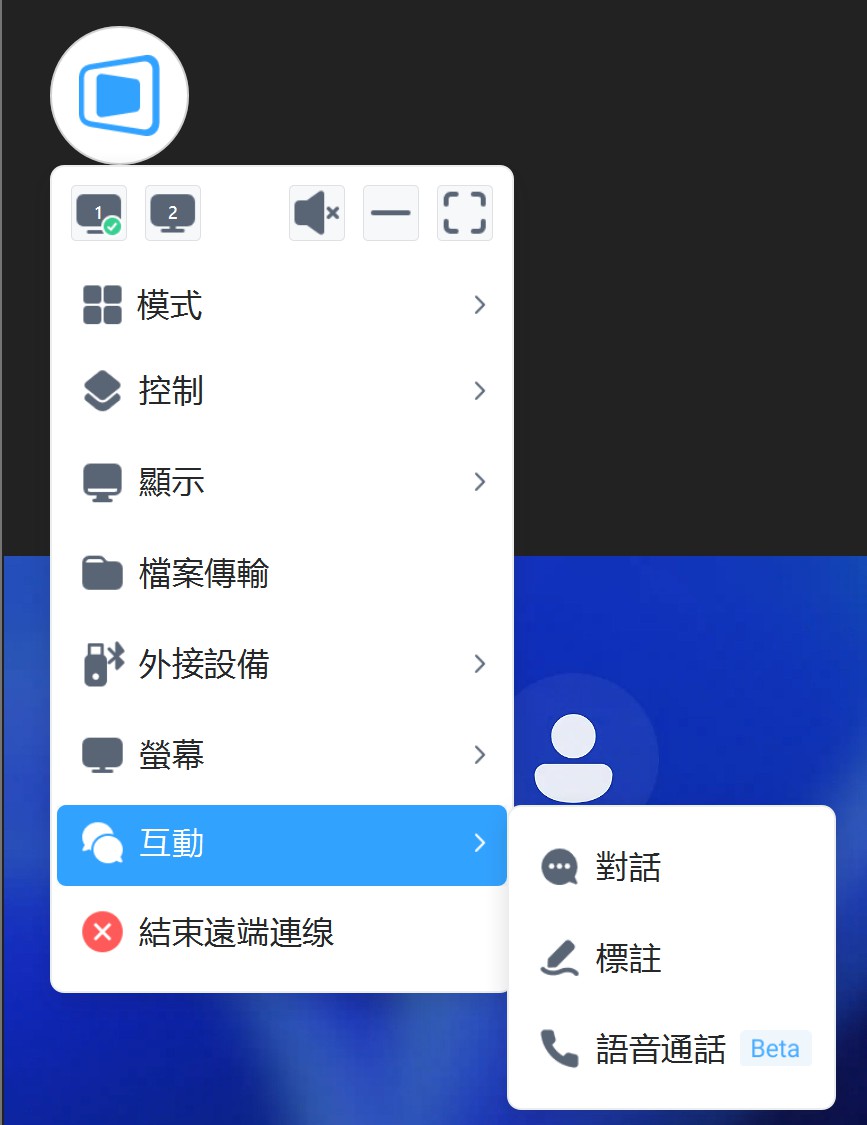Open the 螢幕 submenu

pos(281,754)
